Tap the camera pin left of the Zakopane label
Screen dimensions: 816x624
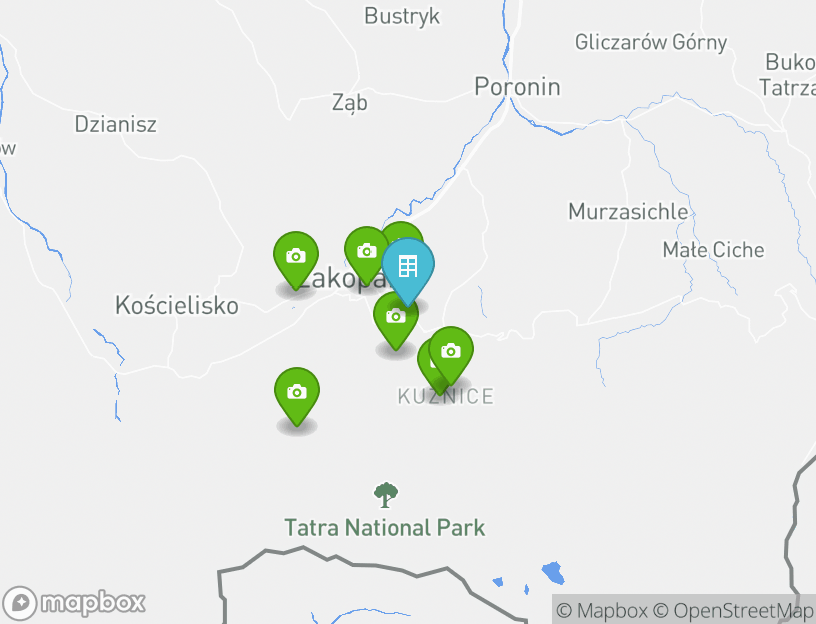pyautogui.click(x=296, y=256)
